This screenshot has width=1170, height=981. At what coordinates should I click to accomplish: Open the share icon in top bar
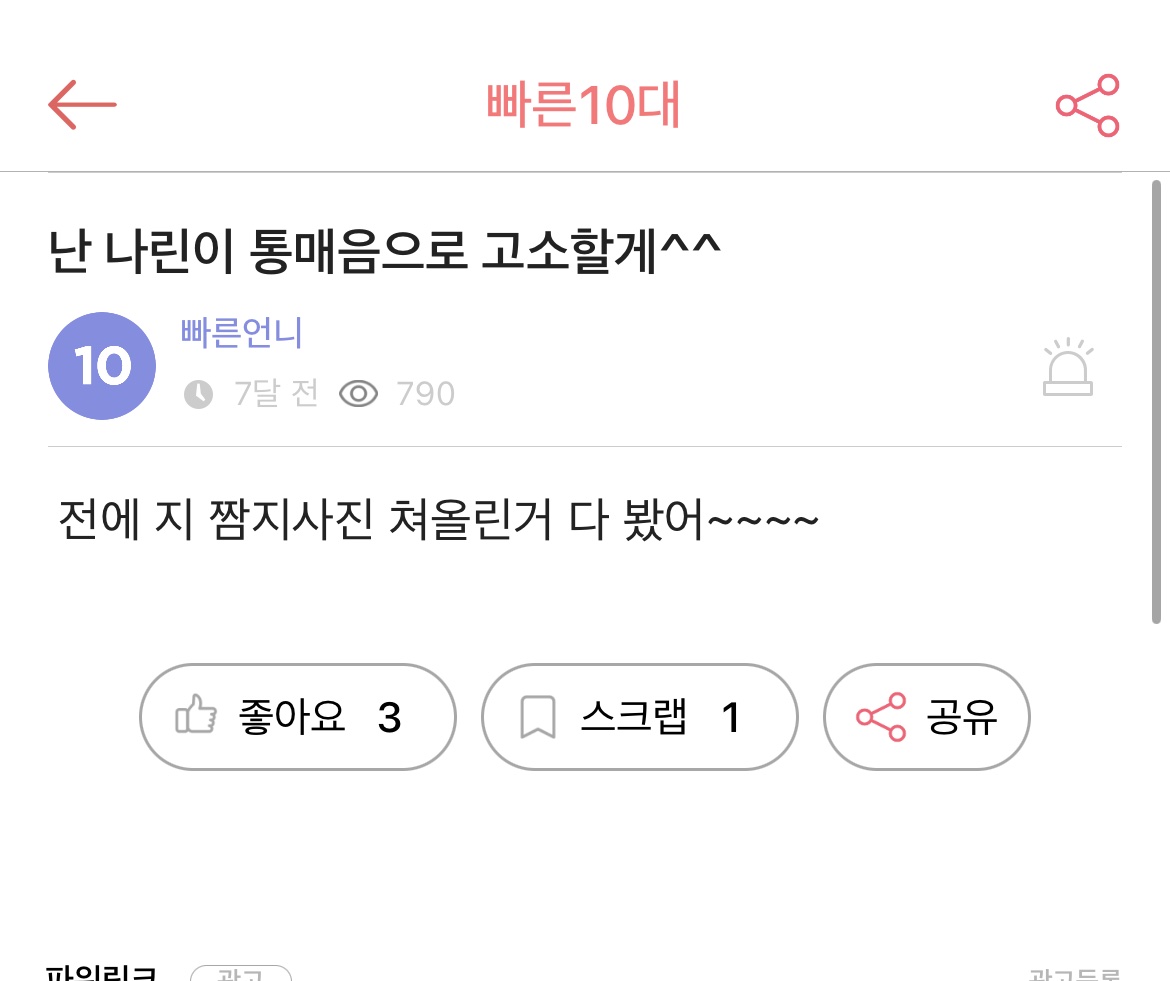1087,105
